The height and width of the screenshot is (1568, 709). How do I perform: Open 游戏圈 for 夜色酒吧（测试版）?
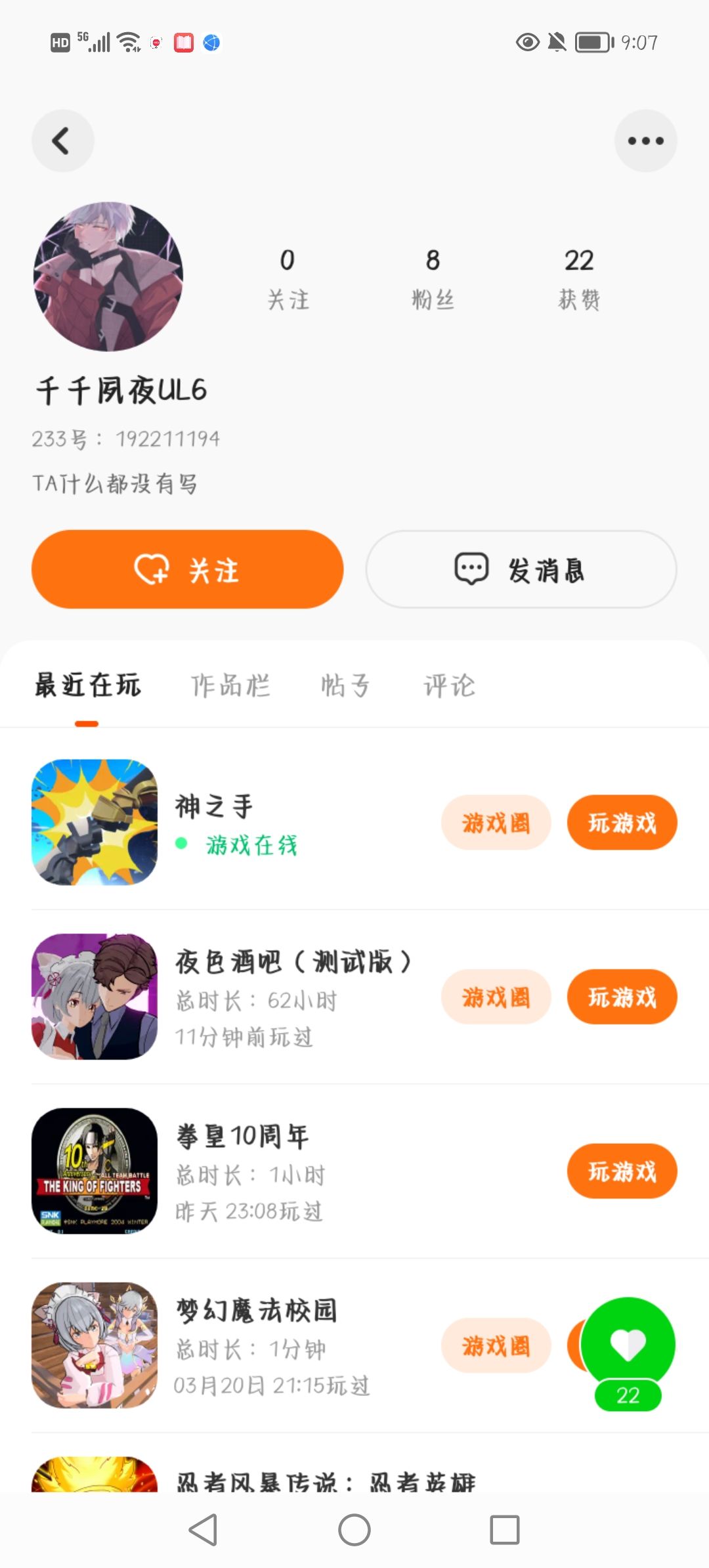[x=496, y=997]
